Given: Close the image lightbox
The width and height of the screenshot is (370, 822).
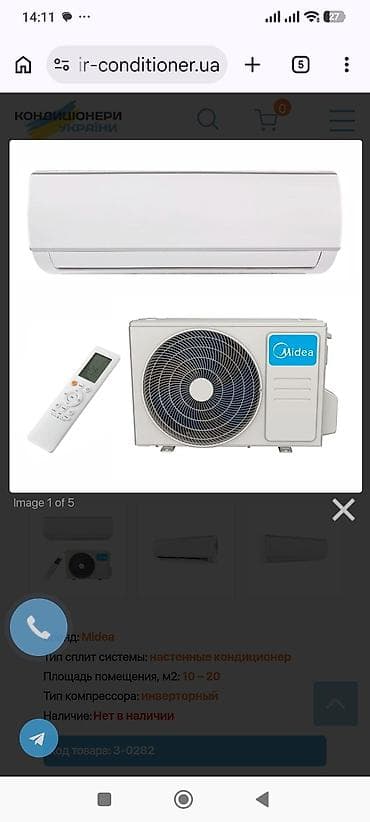Looking at the screenshot, I should pos(343,510).
